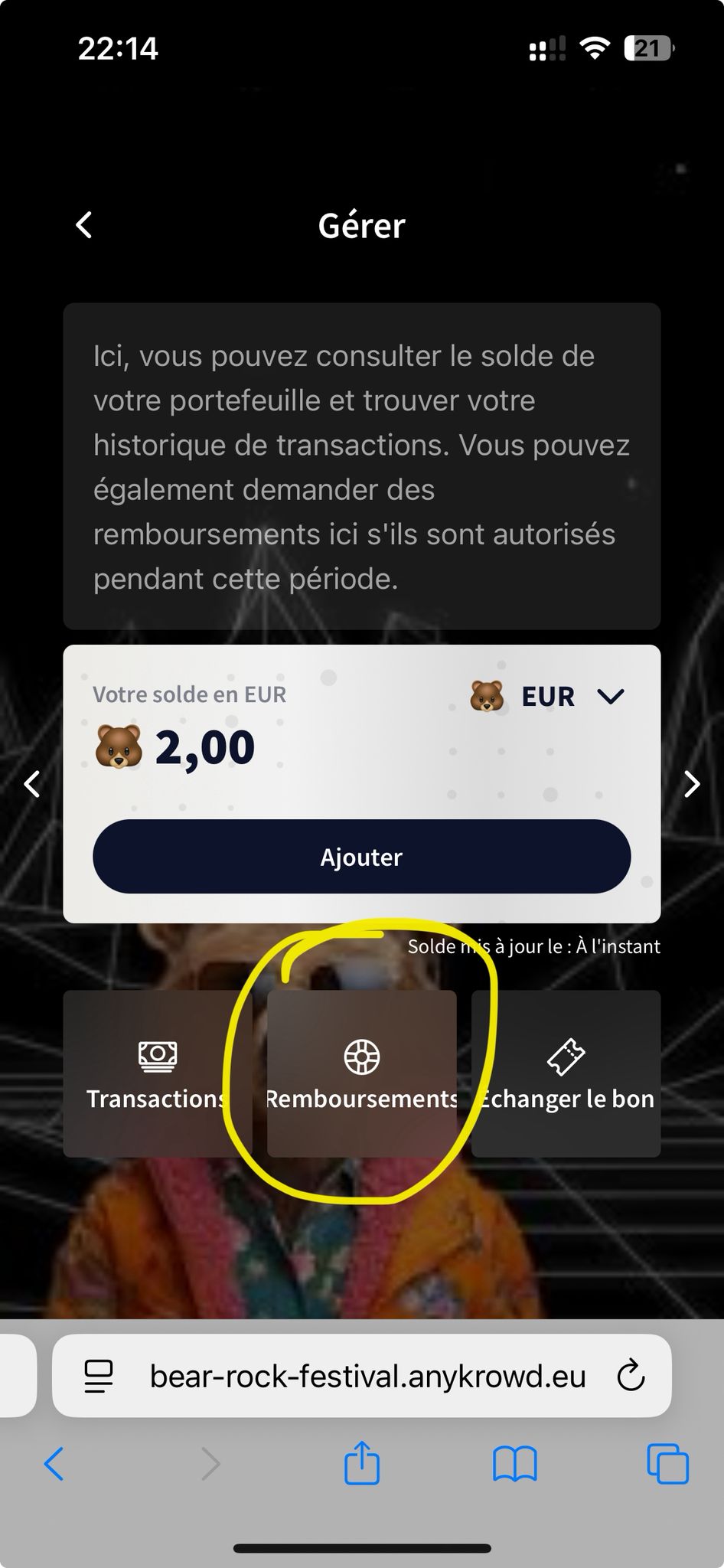Tap the bear-rock-festival.anykrowd.eu address bar
This screenshot has width=724, height=1568.
367,1376
